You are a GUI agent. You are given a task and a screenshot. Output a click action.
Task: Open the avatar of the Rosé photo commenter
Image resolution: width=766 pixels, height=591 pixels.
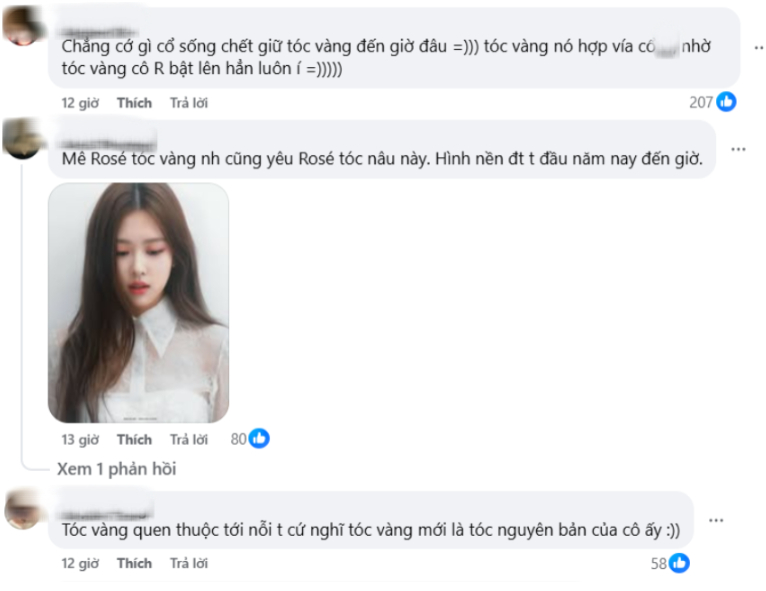pos(22,139)
